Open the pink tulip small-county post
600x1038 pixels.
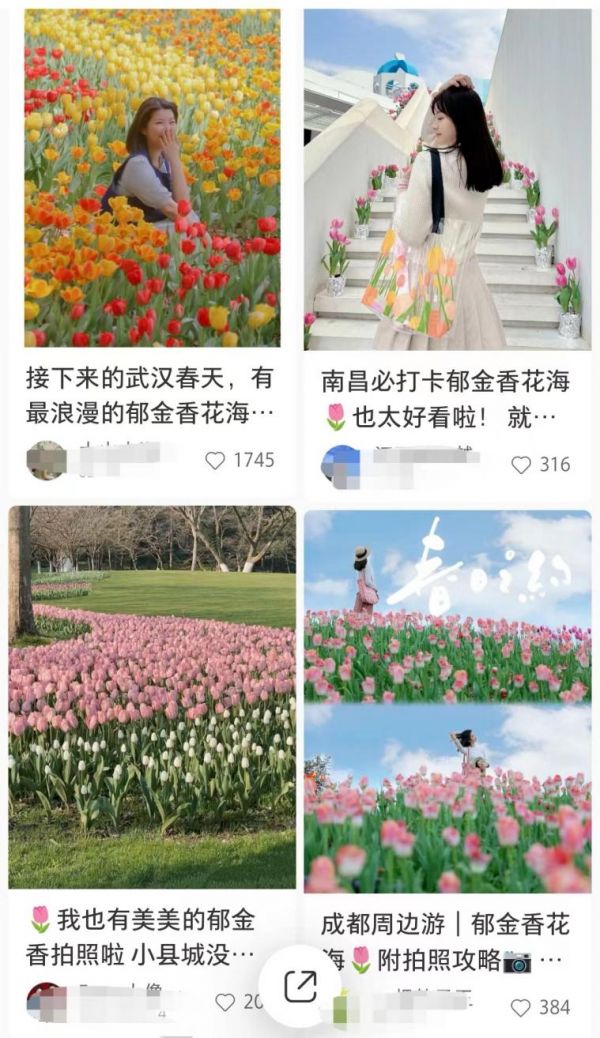(152, 696)
